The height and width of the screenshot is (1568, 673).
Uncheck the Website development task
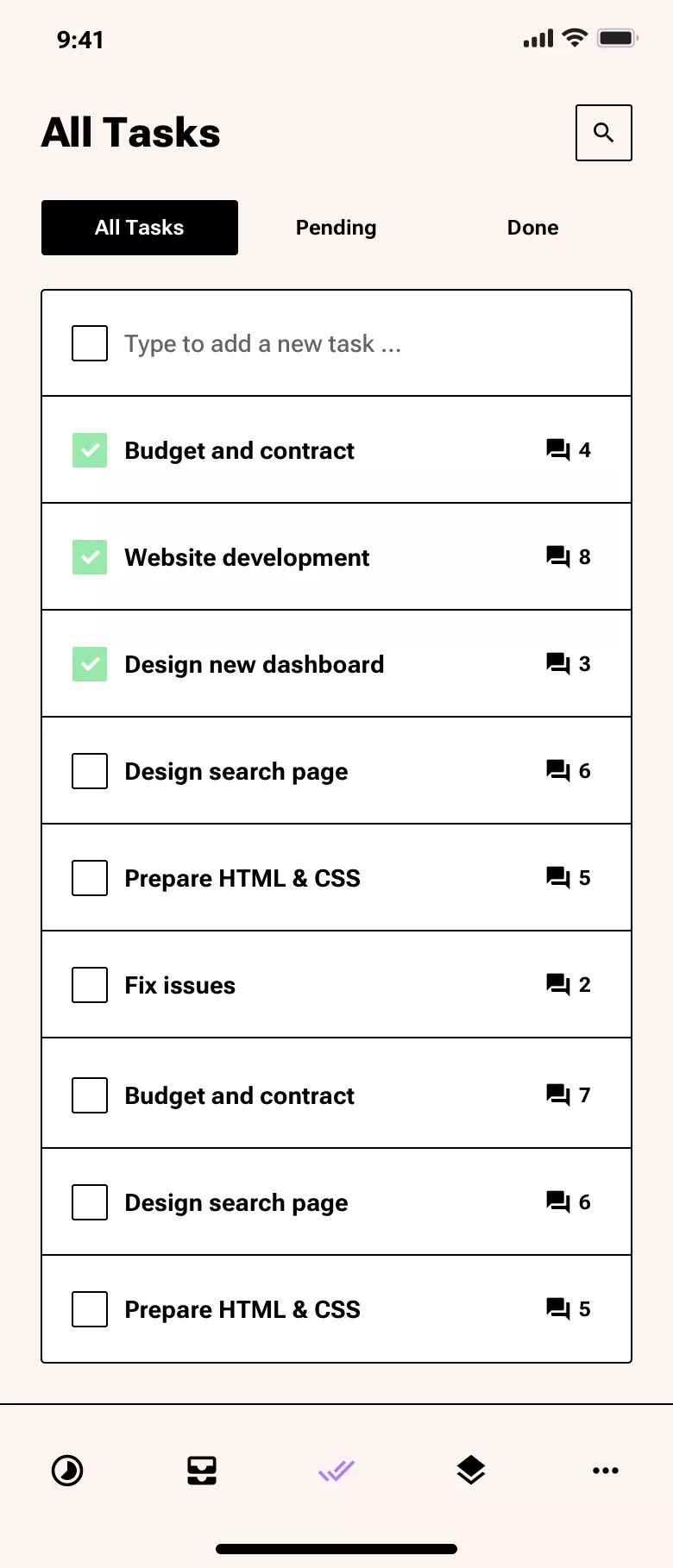tap(89, 556)
